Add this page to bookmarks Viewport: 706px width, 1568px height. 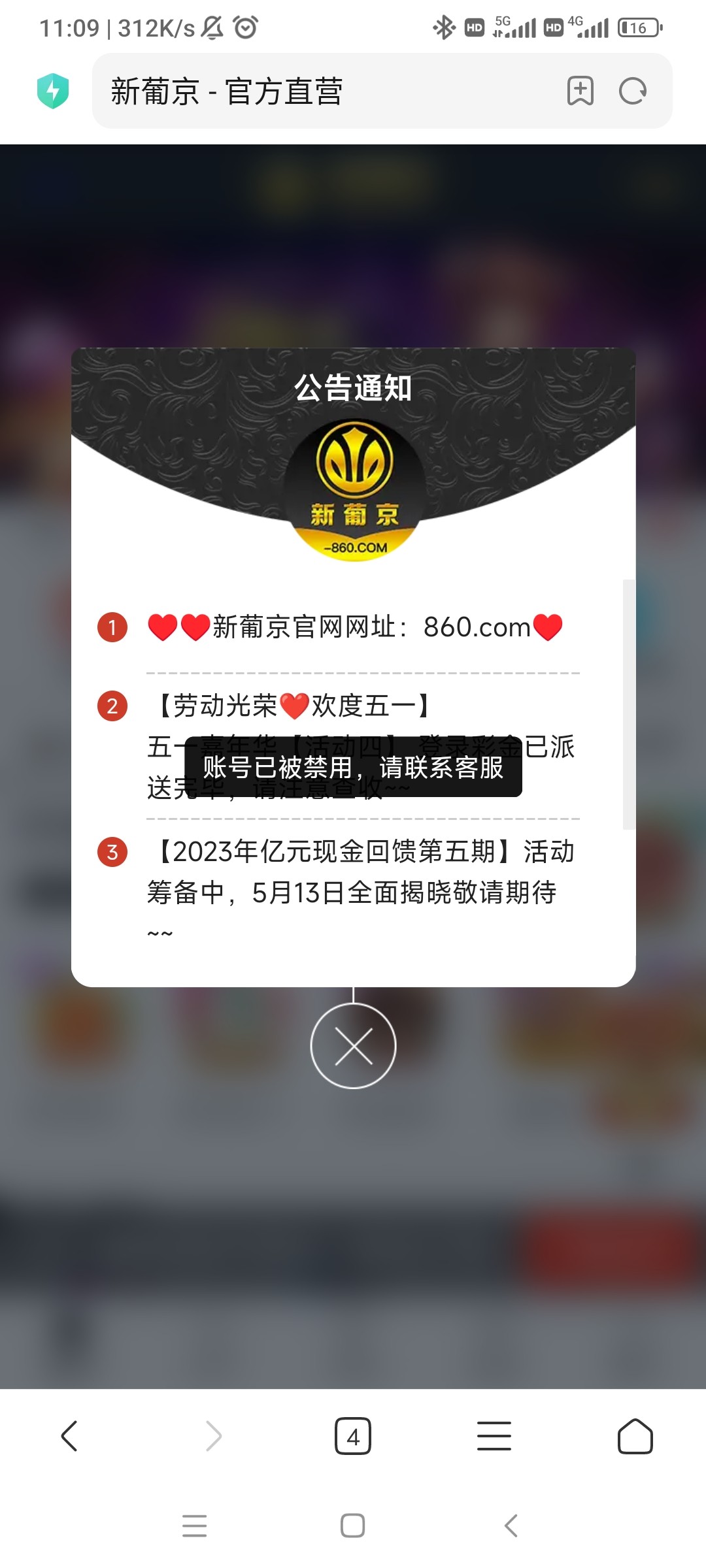(580, 91)
